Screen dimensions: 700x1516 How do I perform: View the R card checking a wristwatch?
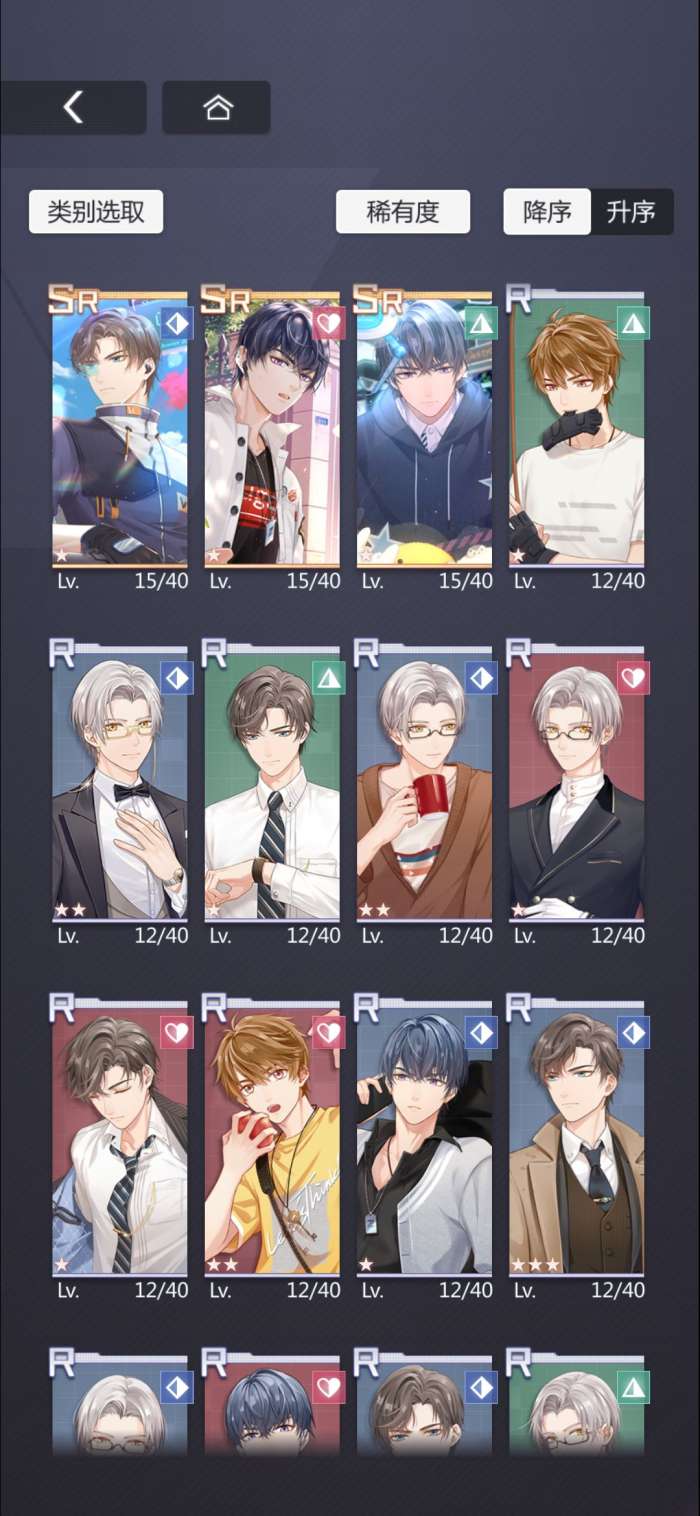tap(272, 787)
